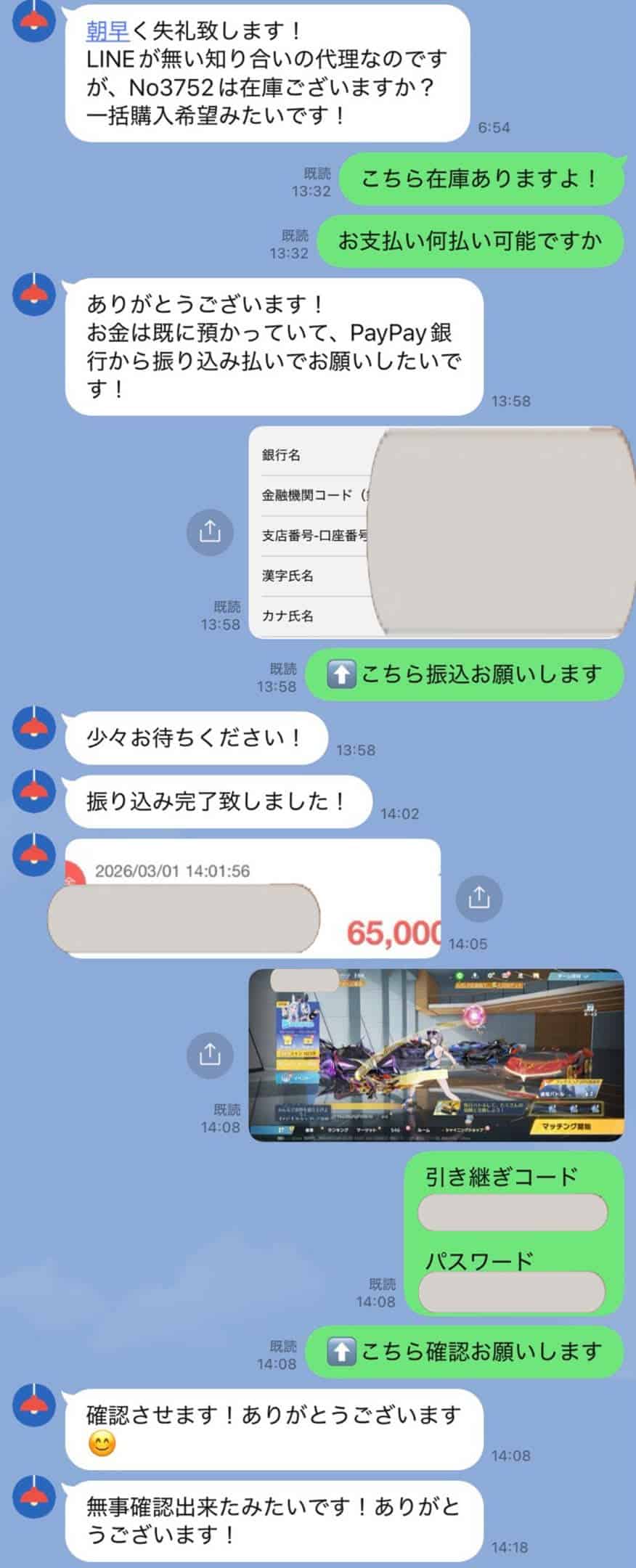
Task: Open sender's avatar beside 振り込み完了致しました message
Action: (x=34, y=791)
